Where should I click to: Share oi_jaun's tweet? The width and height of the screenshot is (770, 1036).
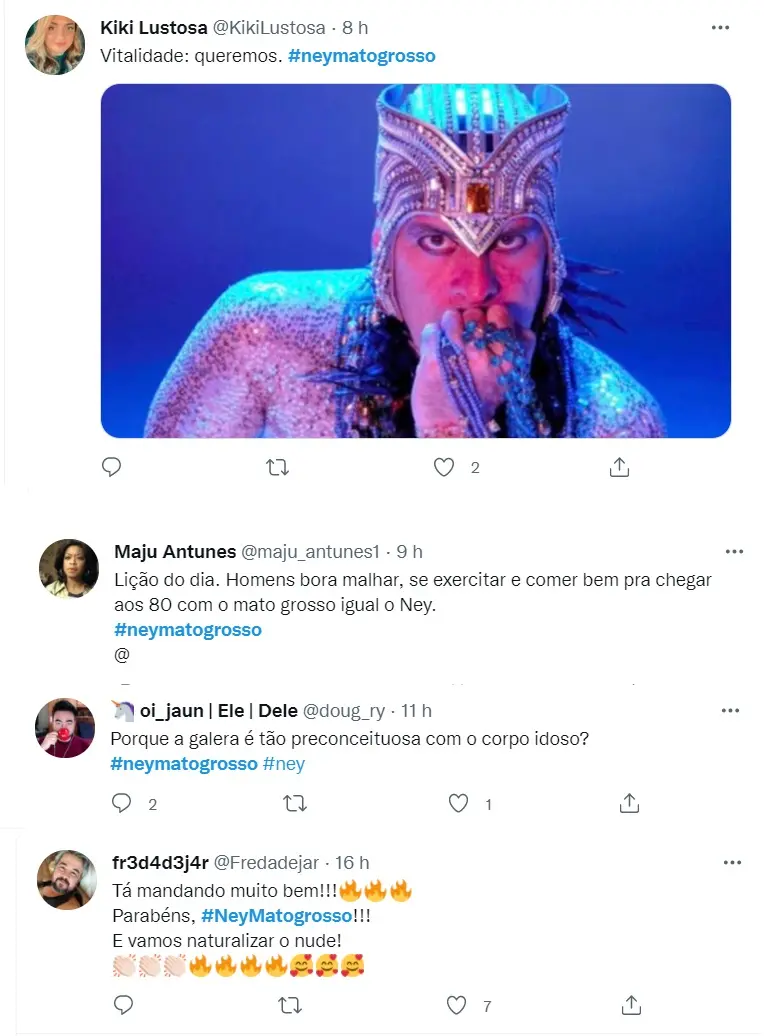pos(629,803)
